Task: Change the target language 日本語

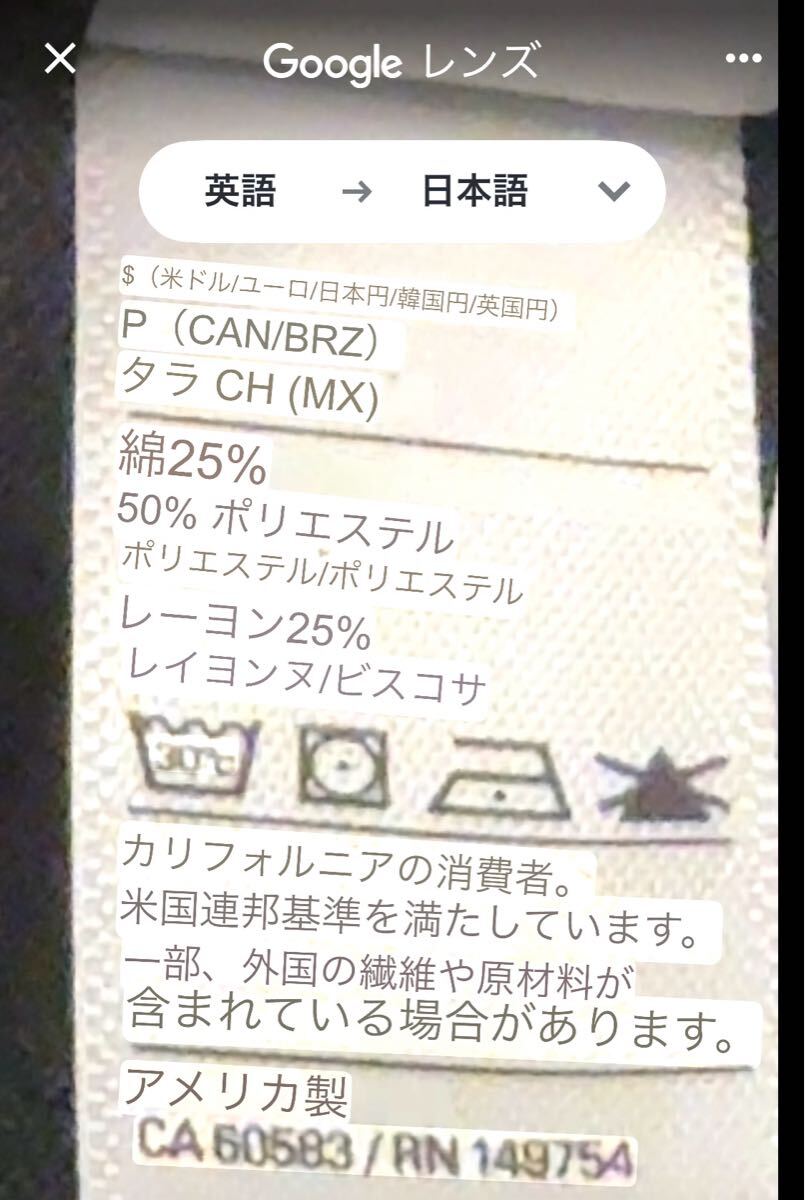Action: [x=474, y=191]
